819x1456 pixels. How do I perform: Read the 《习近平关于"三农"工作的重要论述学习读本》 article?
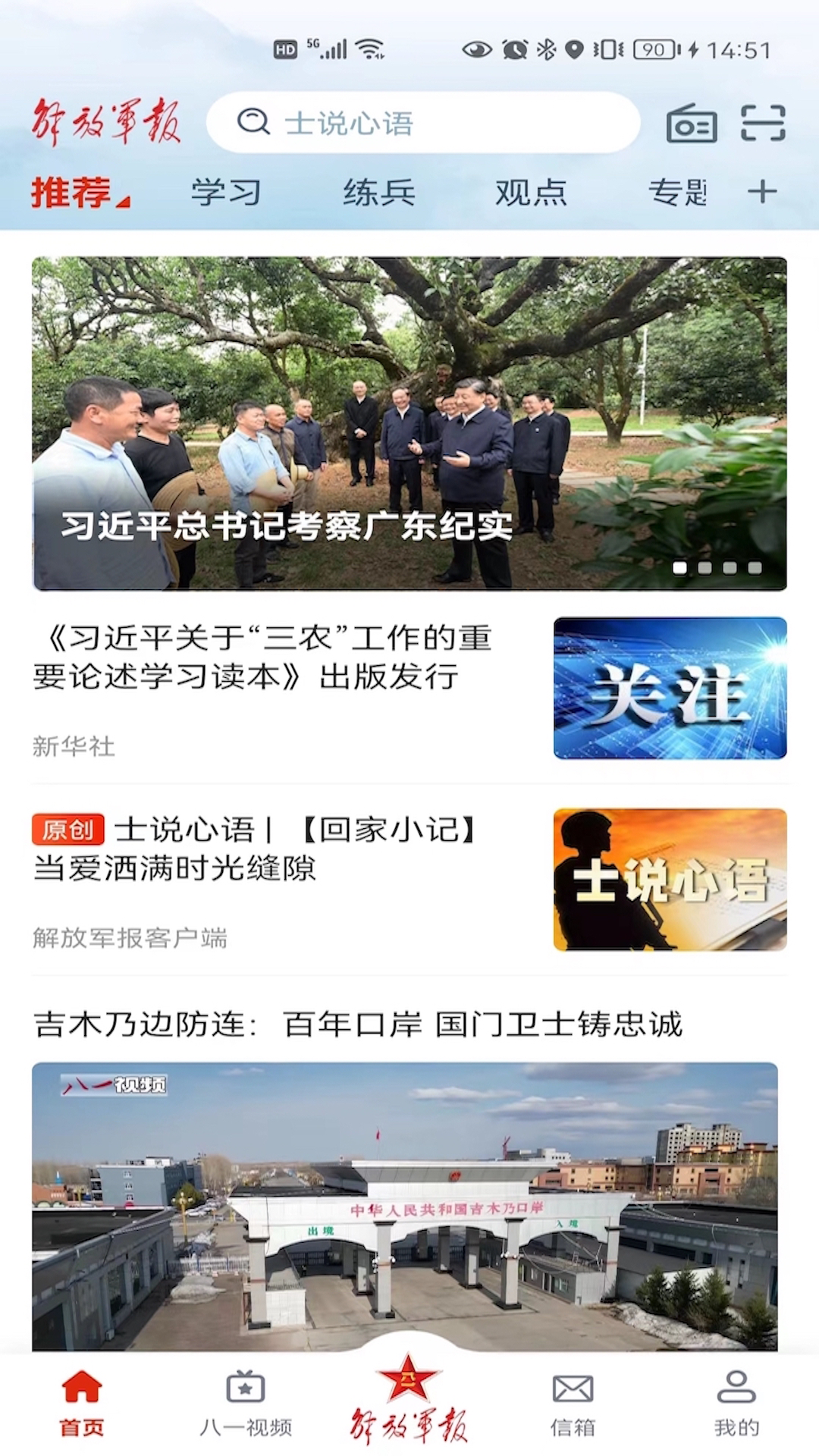pos(262,657)
